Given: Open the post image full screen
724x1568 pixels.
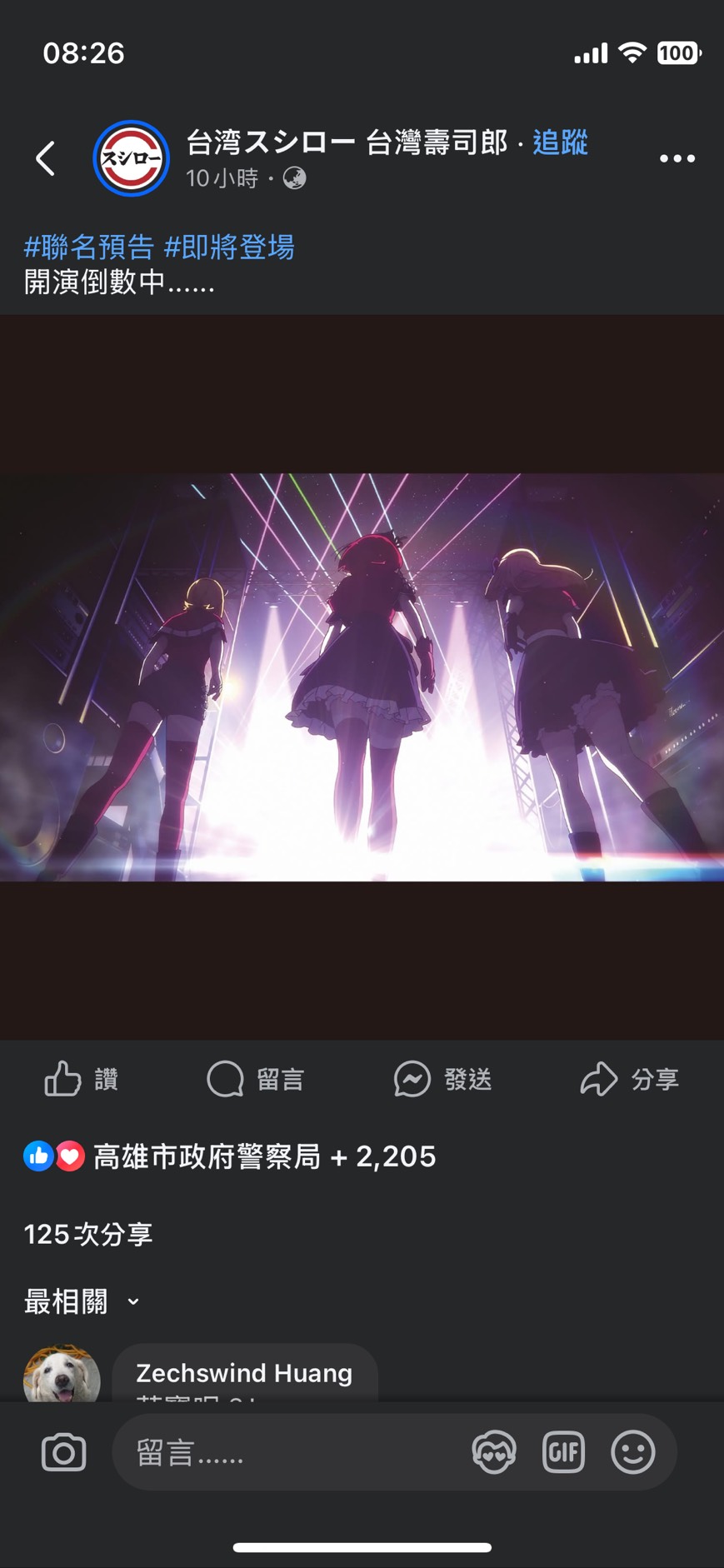Looking at the screenshot, I should 362,677.
